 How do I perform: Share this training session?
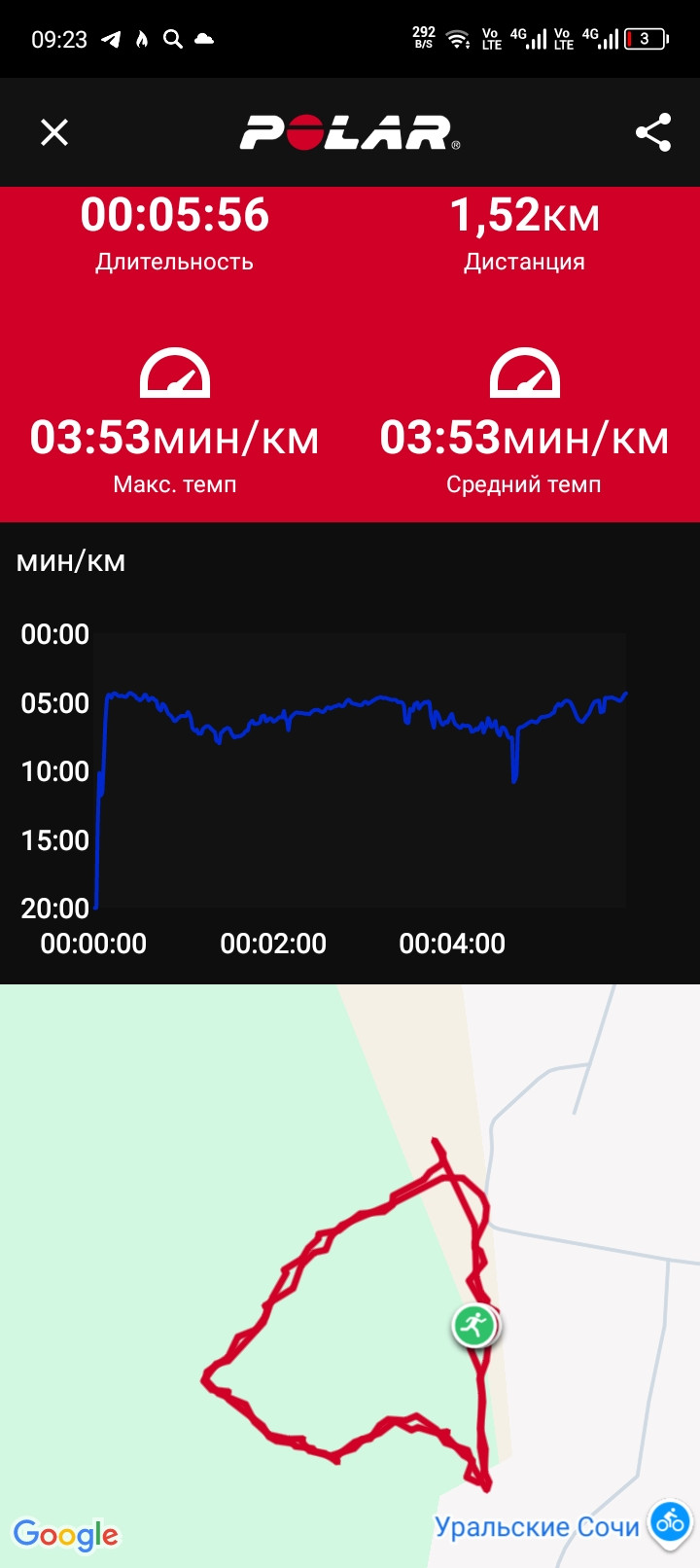pyautogui.click(x=653, y=132)
